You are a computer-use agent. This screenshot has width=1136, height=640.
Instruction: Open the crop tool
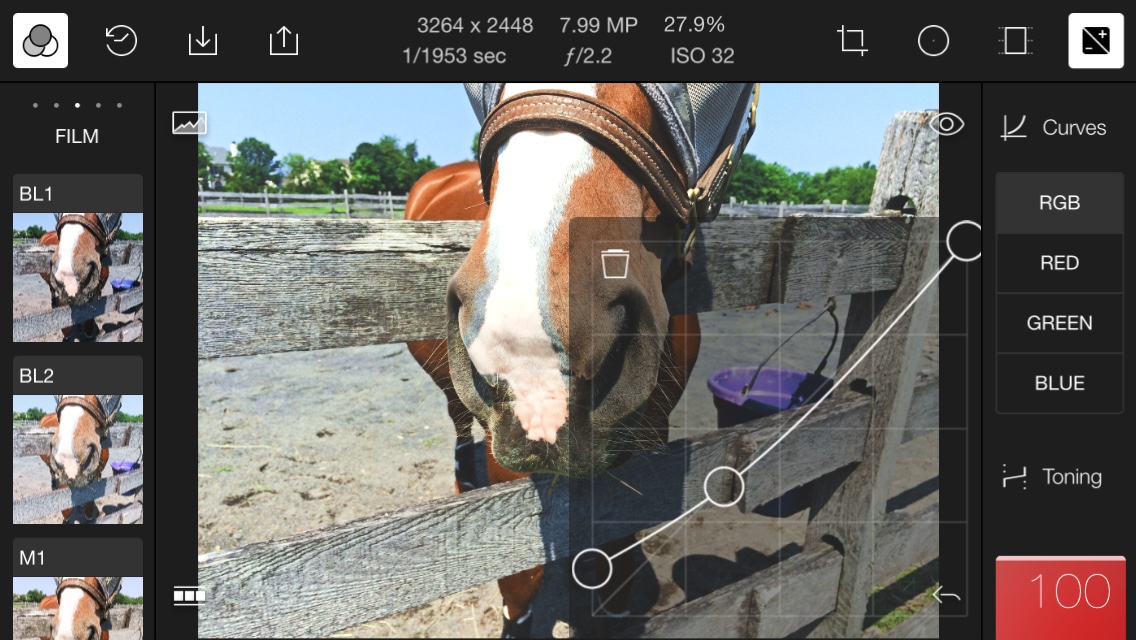click(852, 40)
